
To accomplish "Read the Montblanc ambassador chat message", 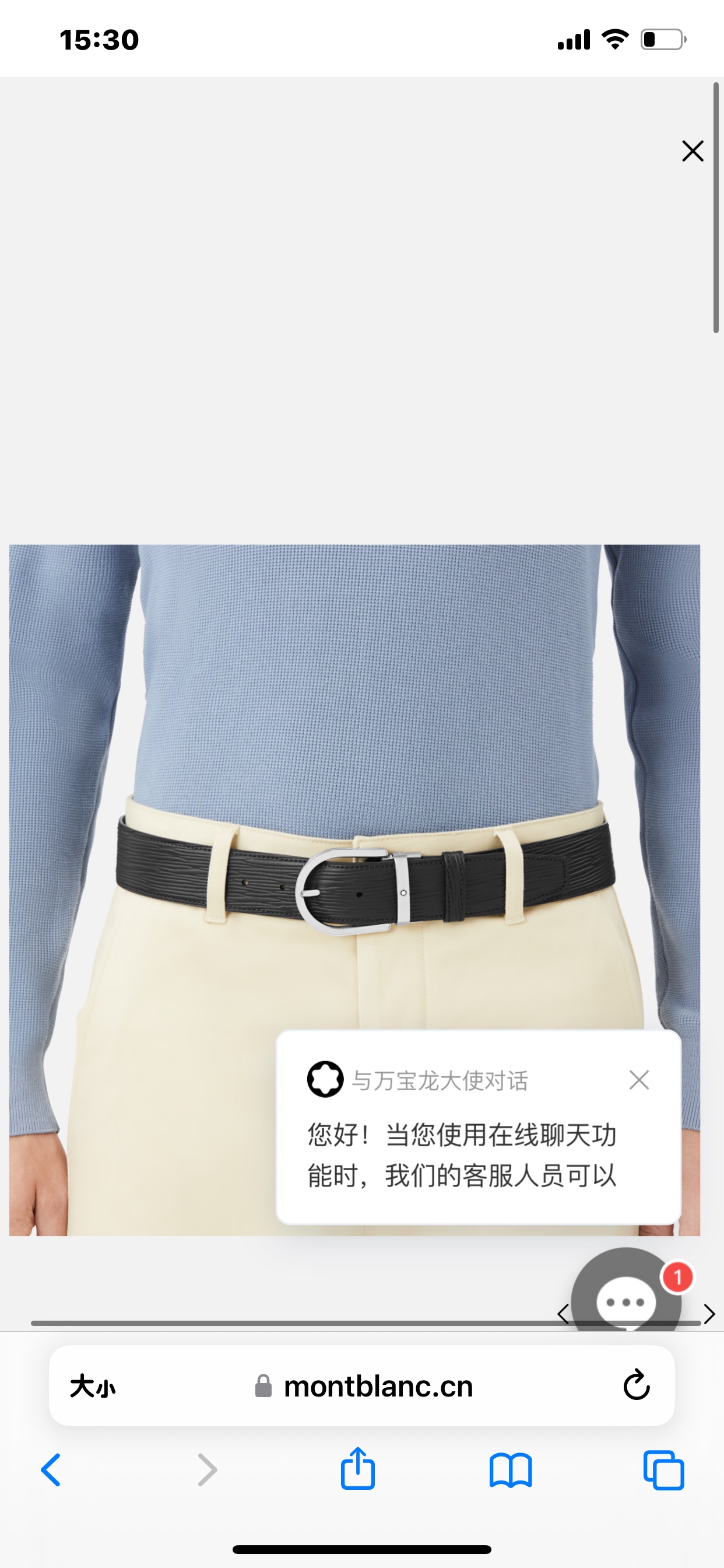I will point(462,1154).
